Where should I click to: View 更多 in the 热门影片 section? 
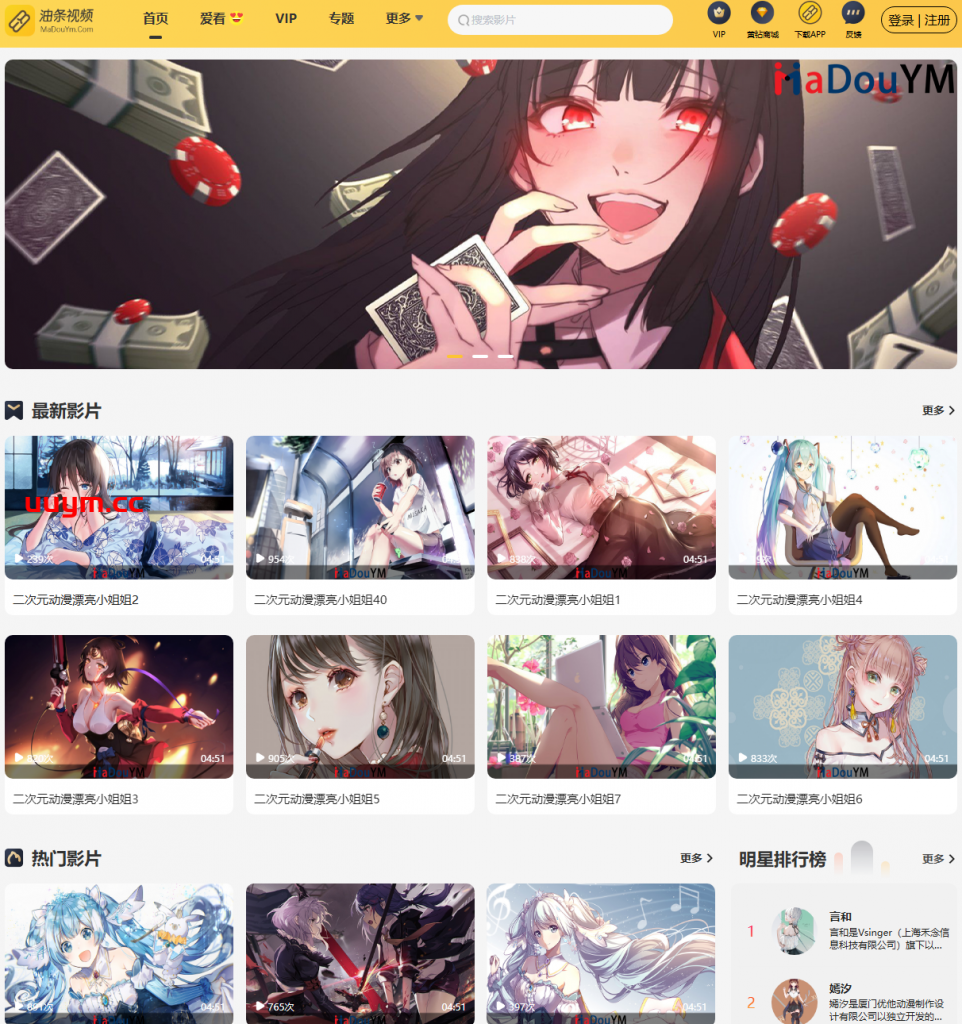696,858
